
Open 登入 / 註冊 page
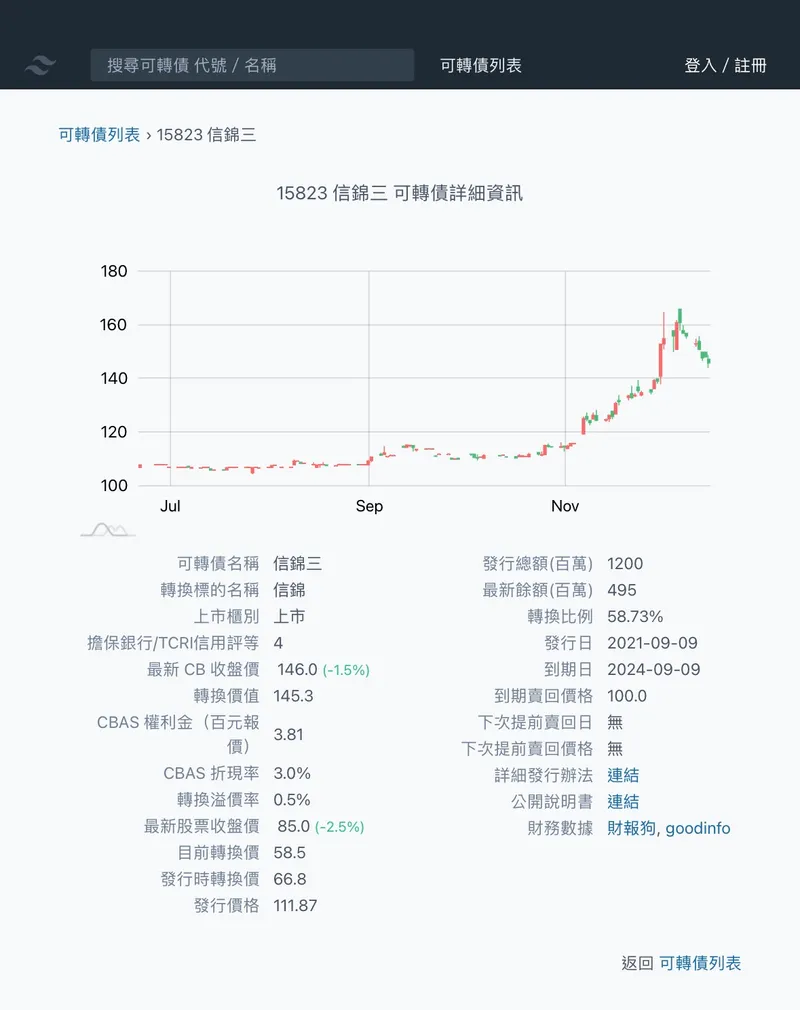point(725,65)
